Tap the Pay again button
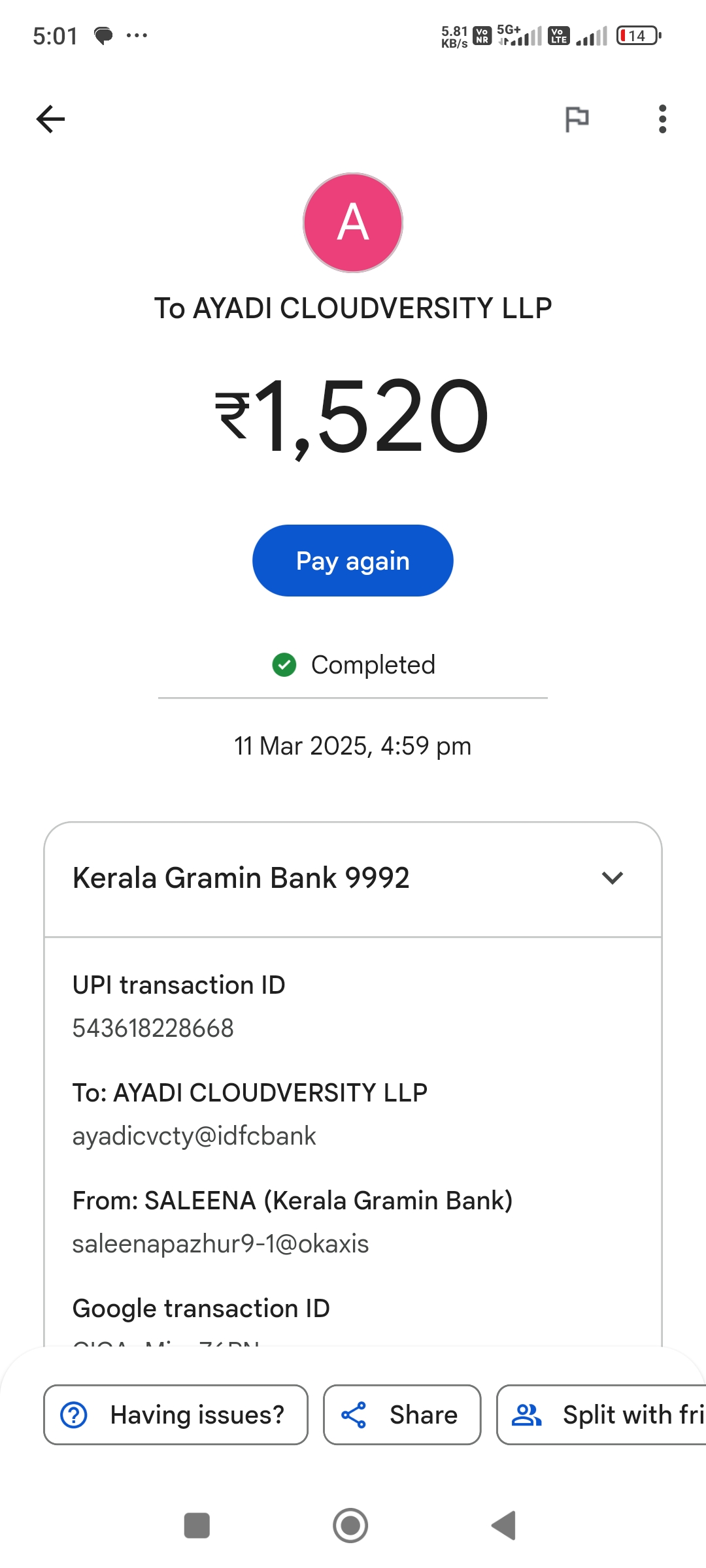The image size is (706, 1568). tap(353, 561)
